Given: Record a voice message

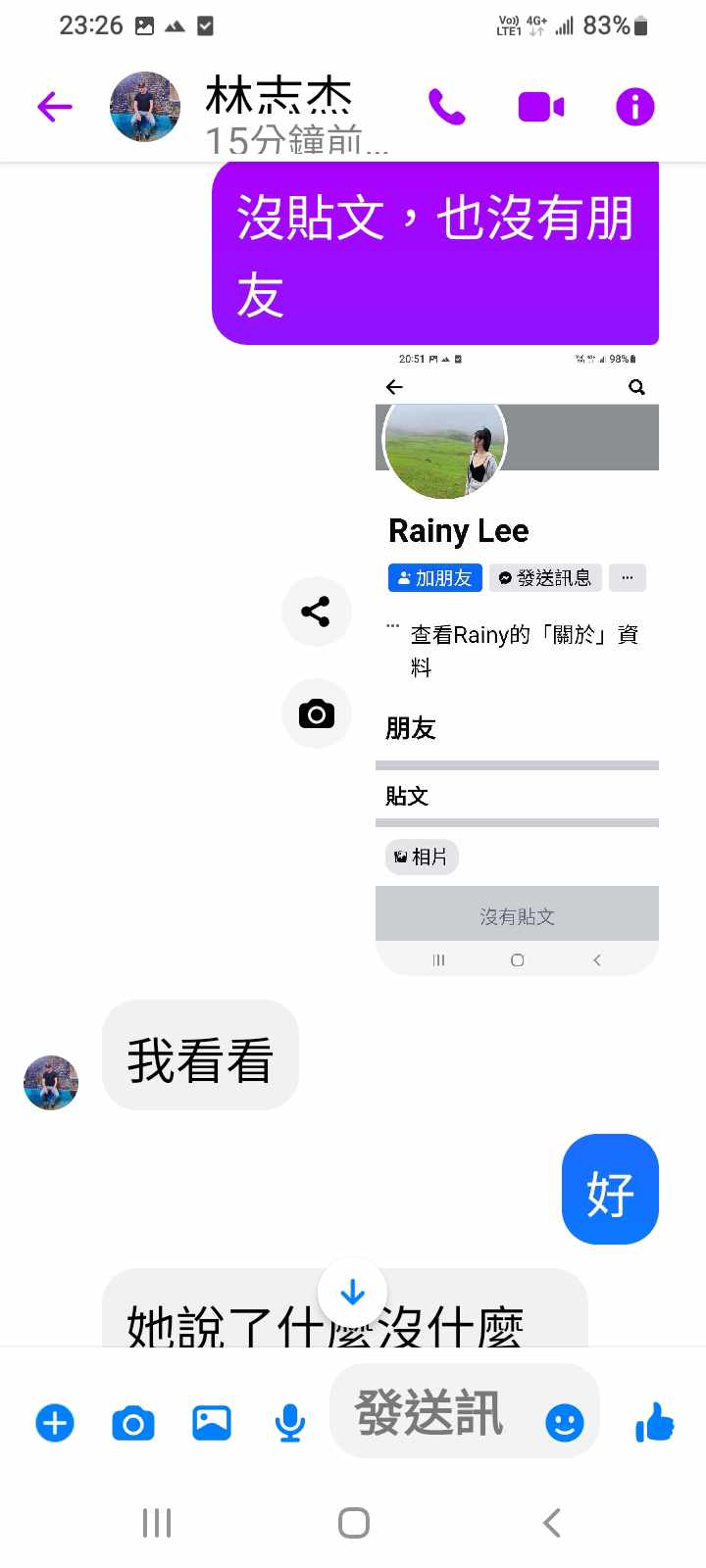Looking at the screenshot, I should pos(289,1422).
